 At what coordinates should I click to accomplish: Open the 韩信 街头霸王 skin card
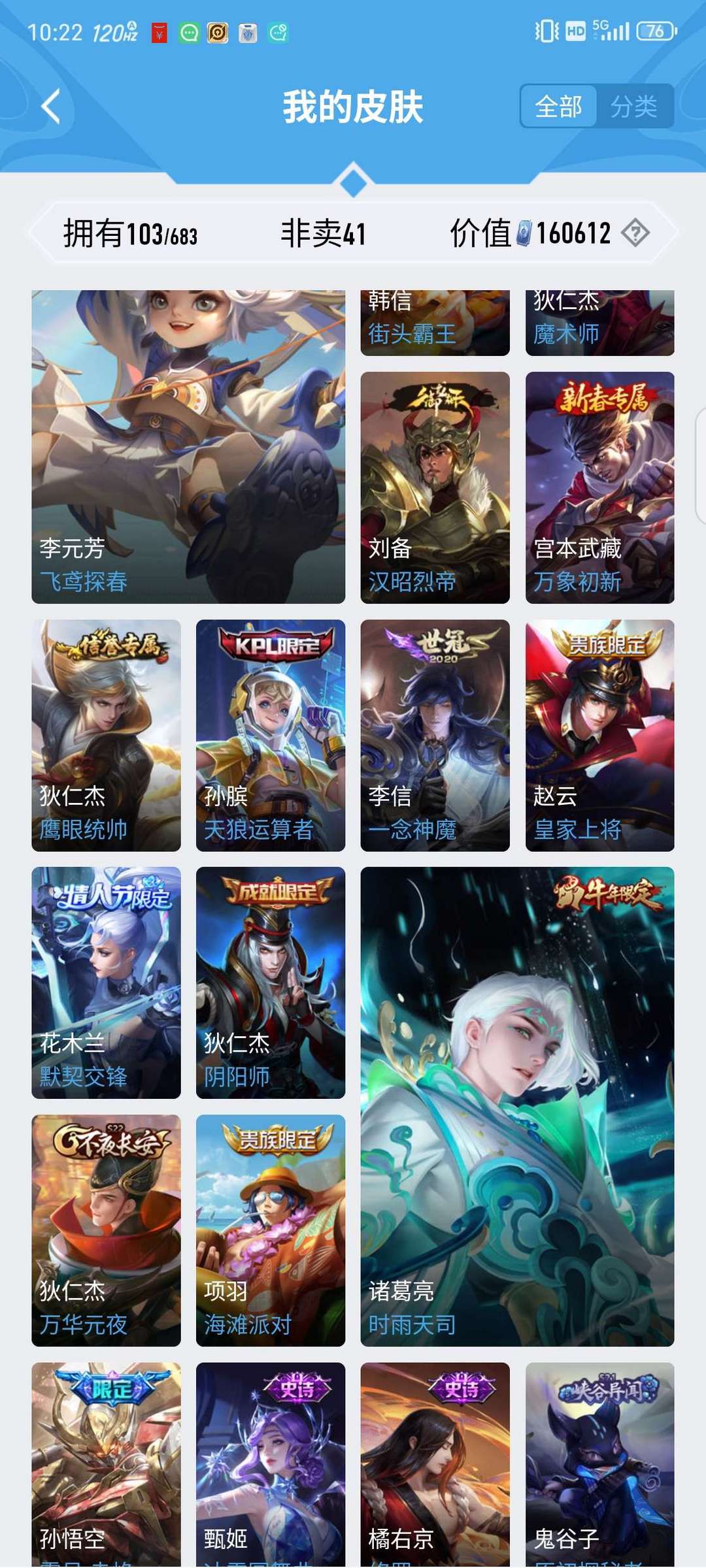(x=435, y=323)
